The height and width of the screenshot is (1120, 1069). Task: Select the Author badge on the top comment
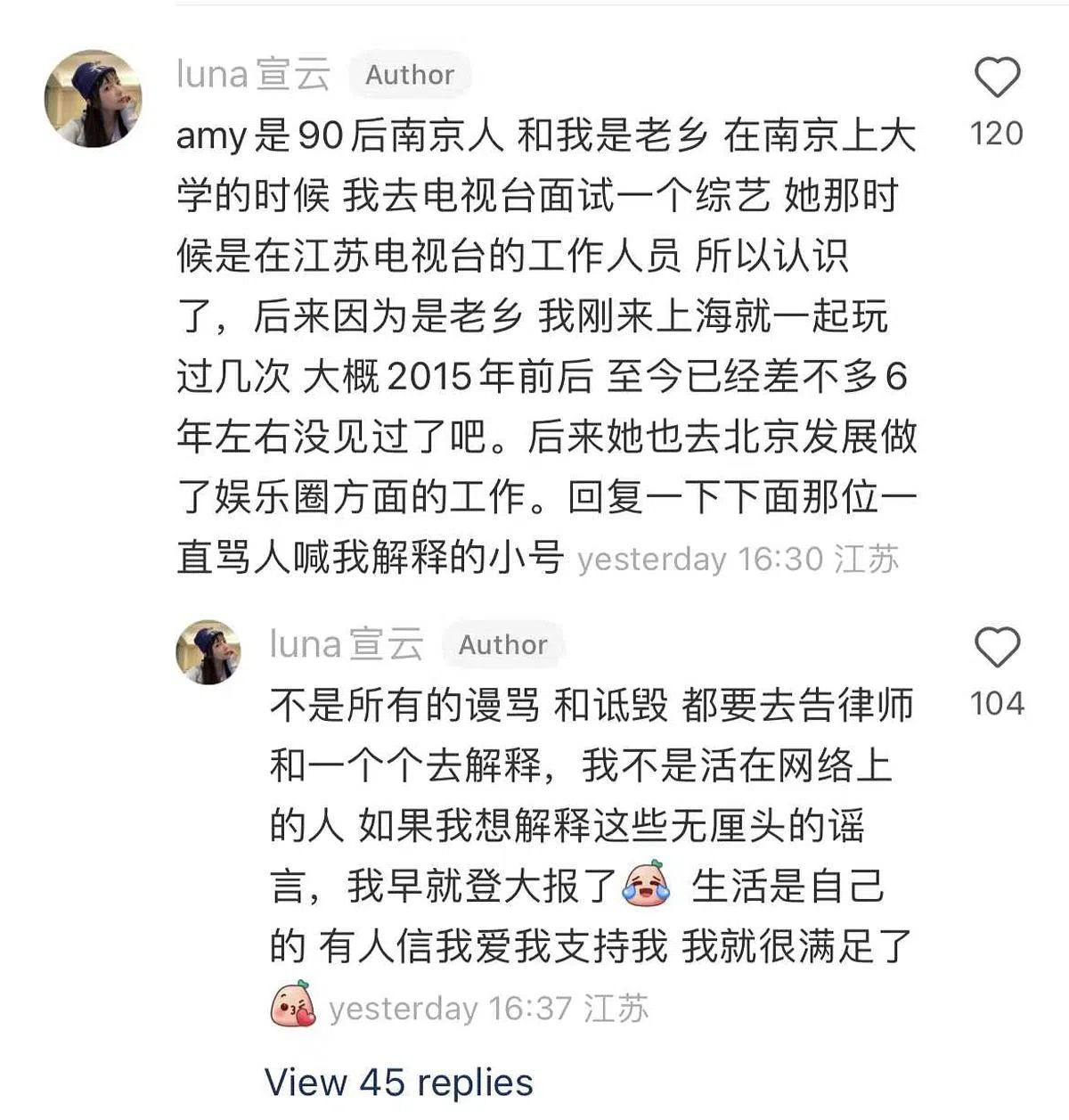(x=407, y=74)
